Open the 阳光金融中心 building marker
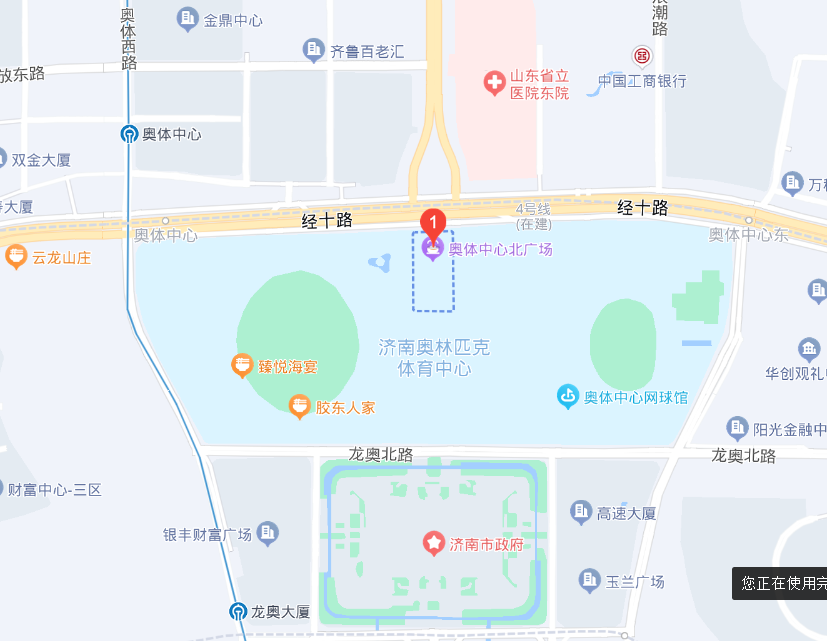This screenshot has height=641, width=827. (738, 429)
